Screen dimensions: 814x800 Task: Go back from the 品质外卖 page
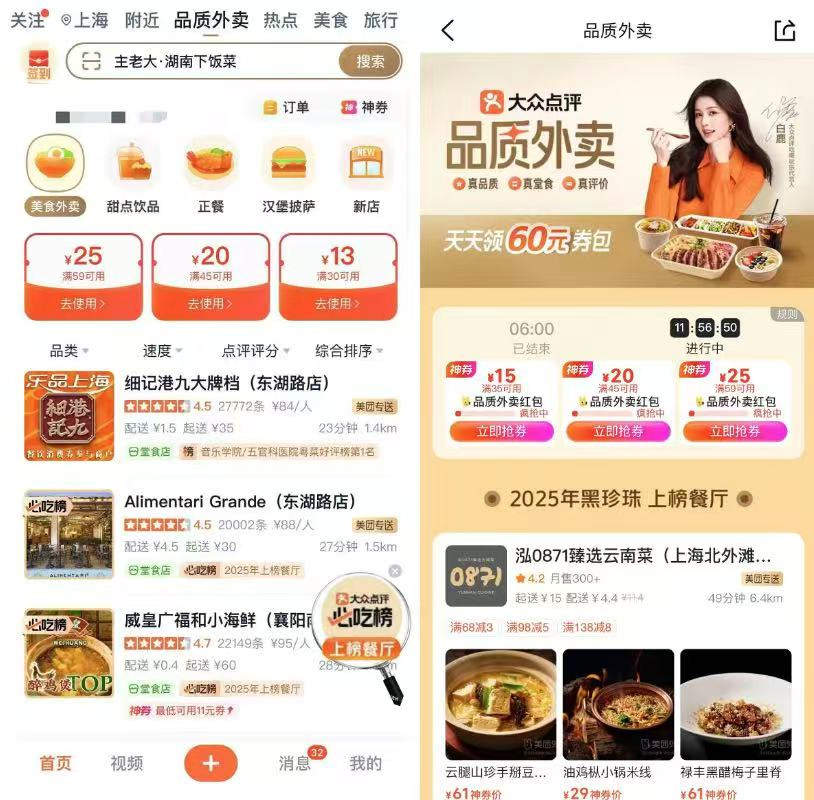point(447,31)
